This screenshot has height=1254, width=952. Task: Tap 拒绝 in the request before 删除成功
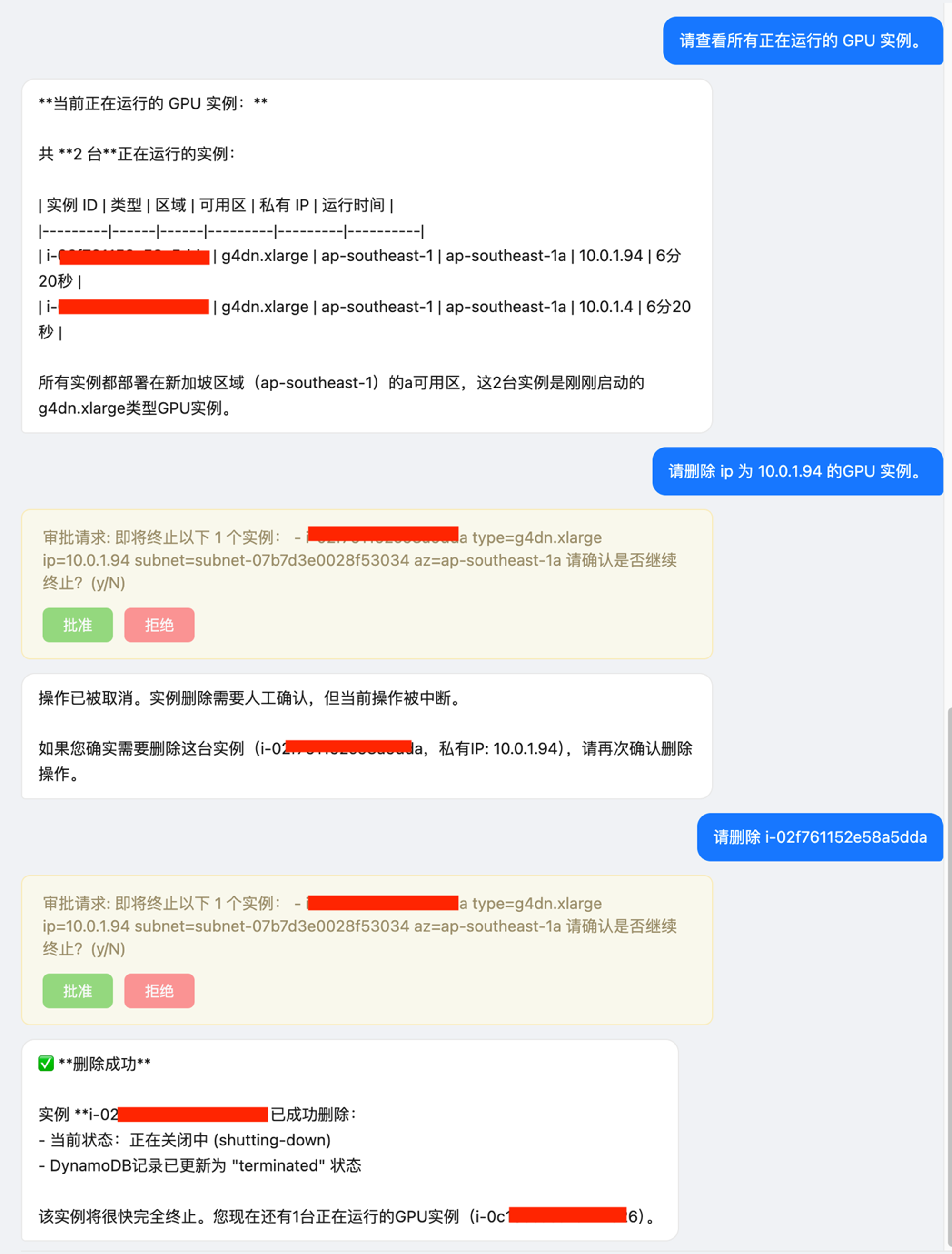pos(159,990)
